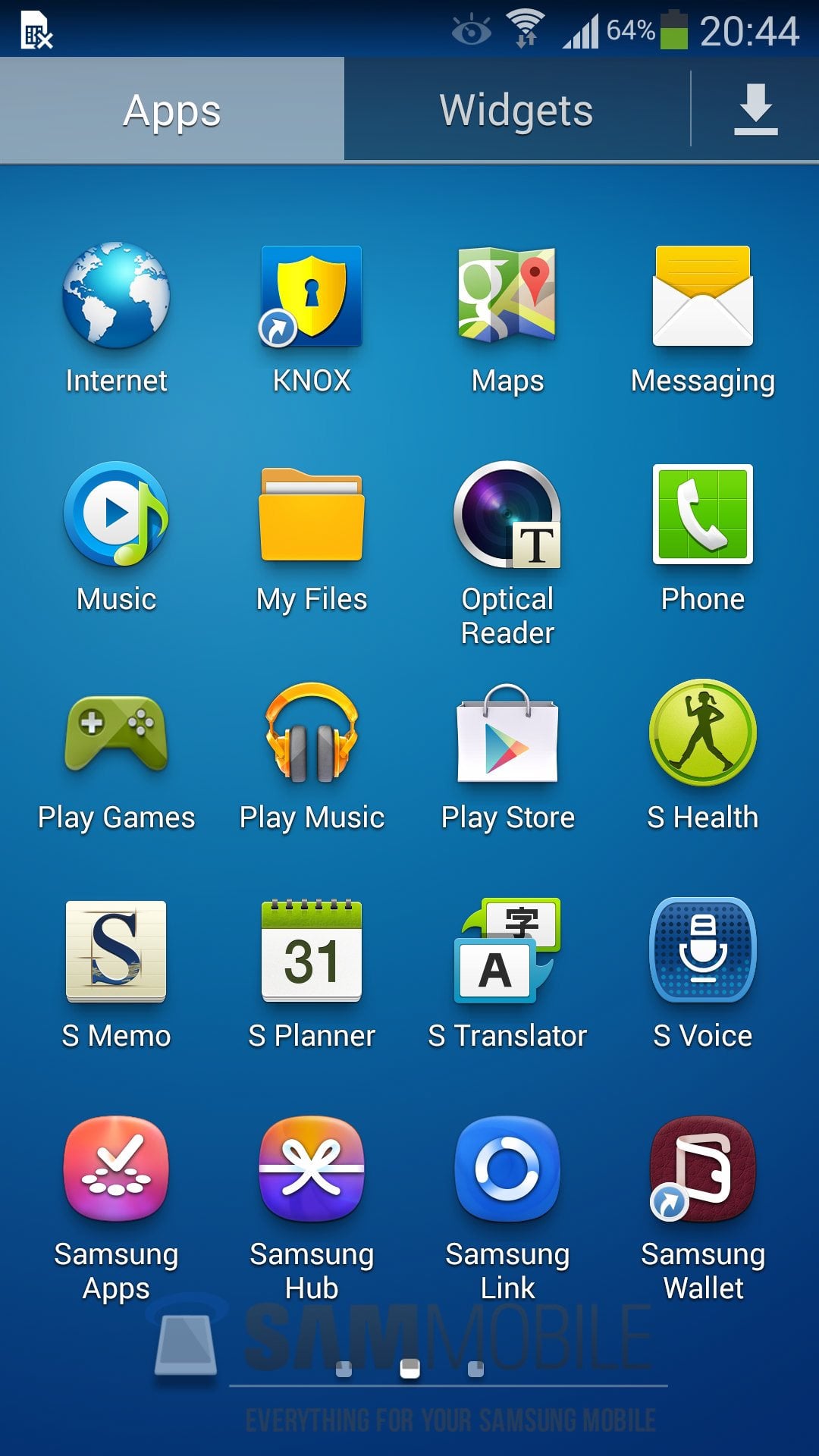Launch the Music player
This screenshot has width=819, height=1456.
116,514
